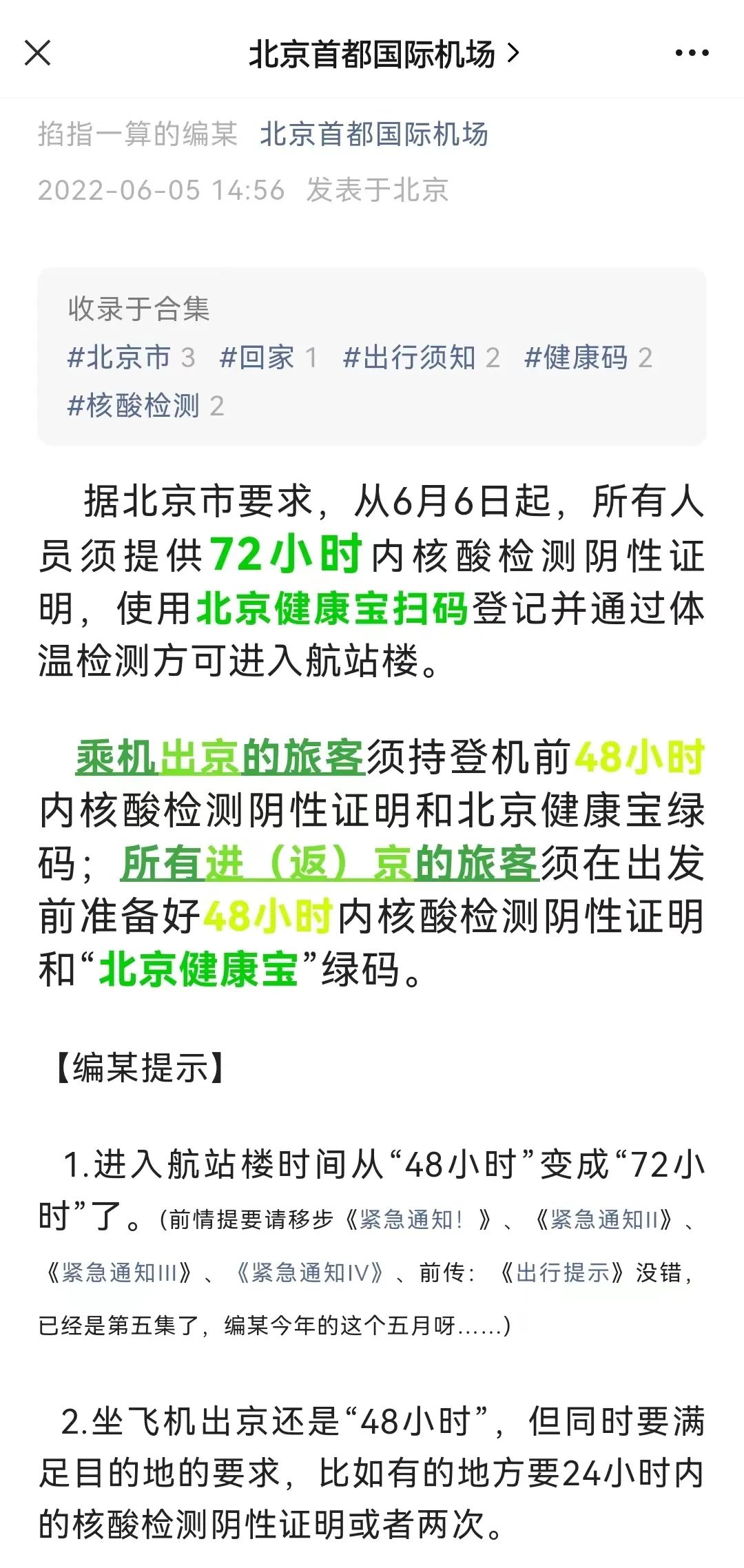Viewport: 744px width, 1568px height.
Task: Open the #出行须知 collection tag
Action: tap(420, 358)
